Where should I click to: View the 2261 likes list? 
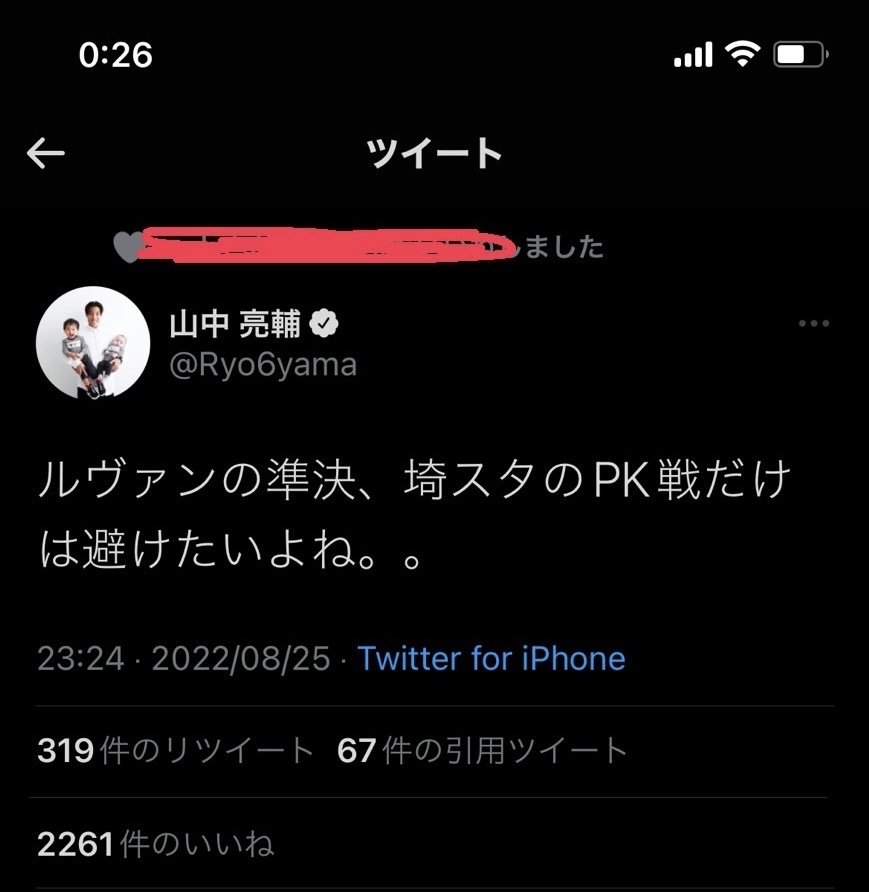(156, 845)
